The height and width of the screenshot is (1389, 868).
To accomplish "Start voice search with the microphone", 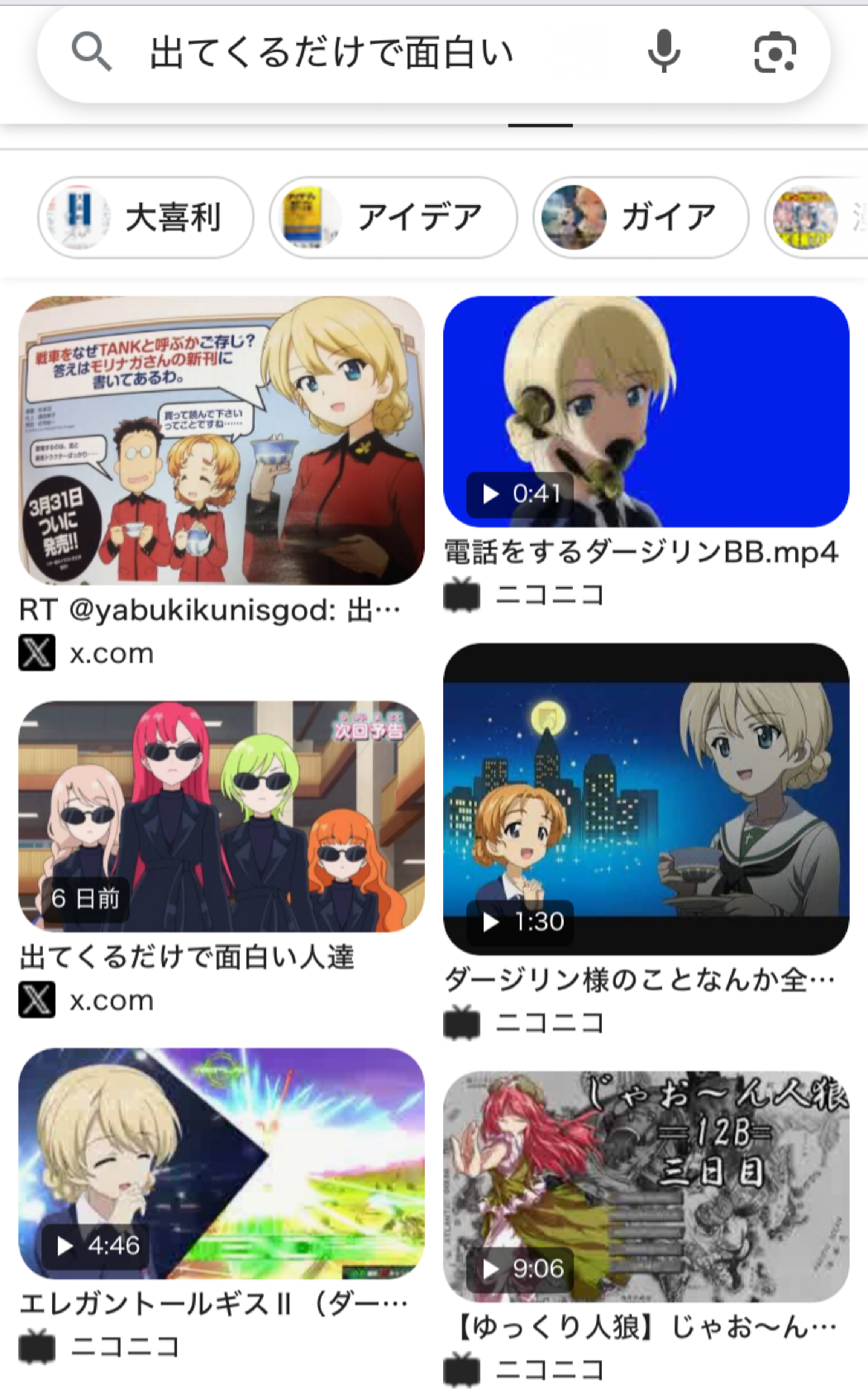I will click(664, 53).
